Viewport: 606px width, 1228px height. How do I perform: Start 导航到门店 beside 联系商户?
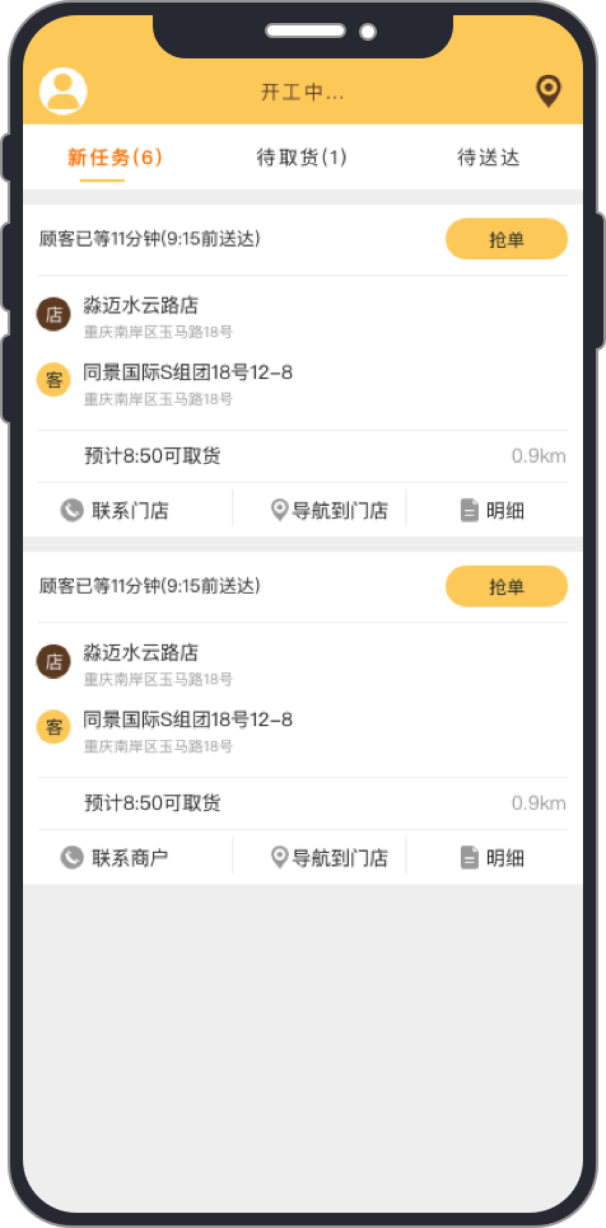point(329,858)
